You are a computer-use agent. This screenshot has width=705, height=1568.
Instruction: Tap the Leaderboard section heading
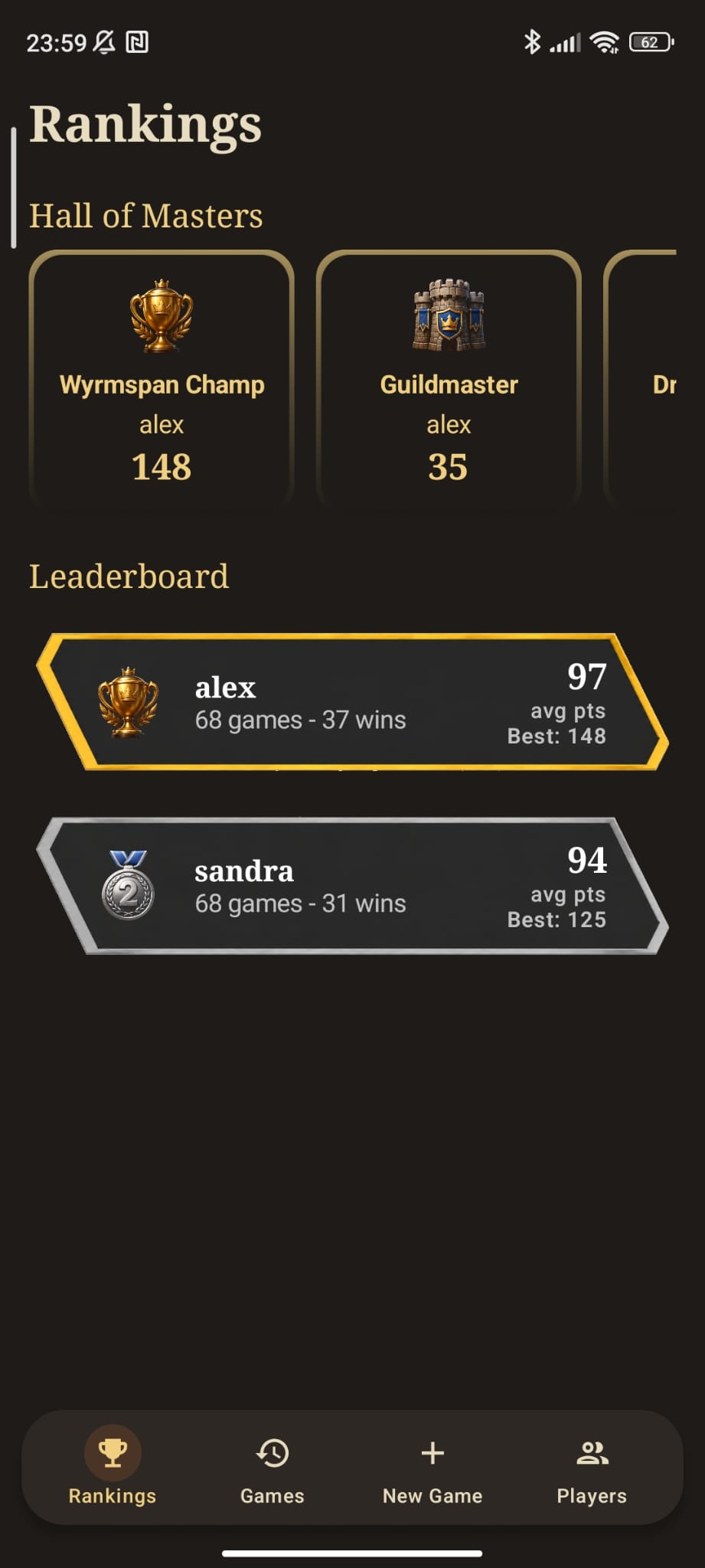click(x=129, y=576)
